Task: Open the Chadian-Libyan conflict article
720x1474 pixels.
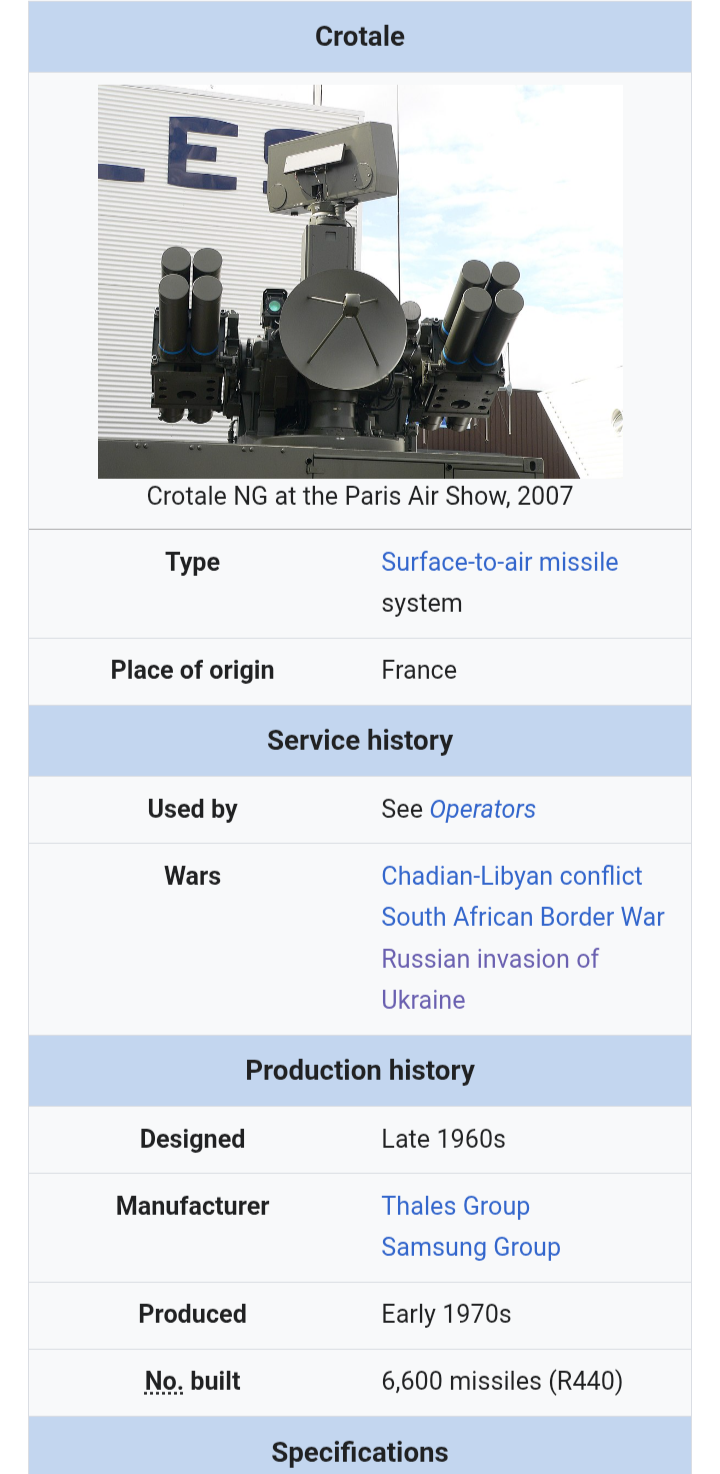Action: point(511,876)
